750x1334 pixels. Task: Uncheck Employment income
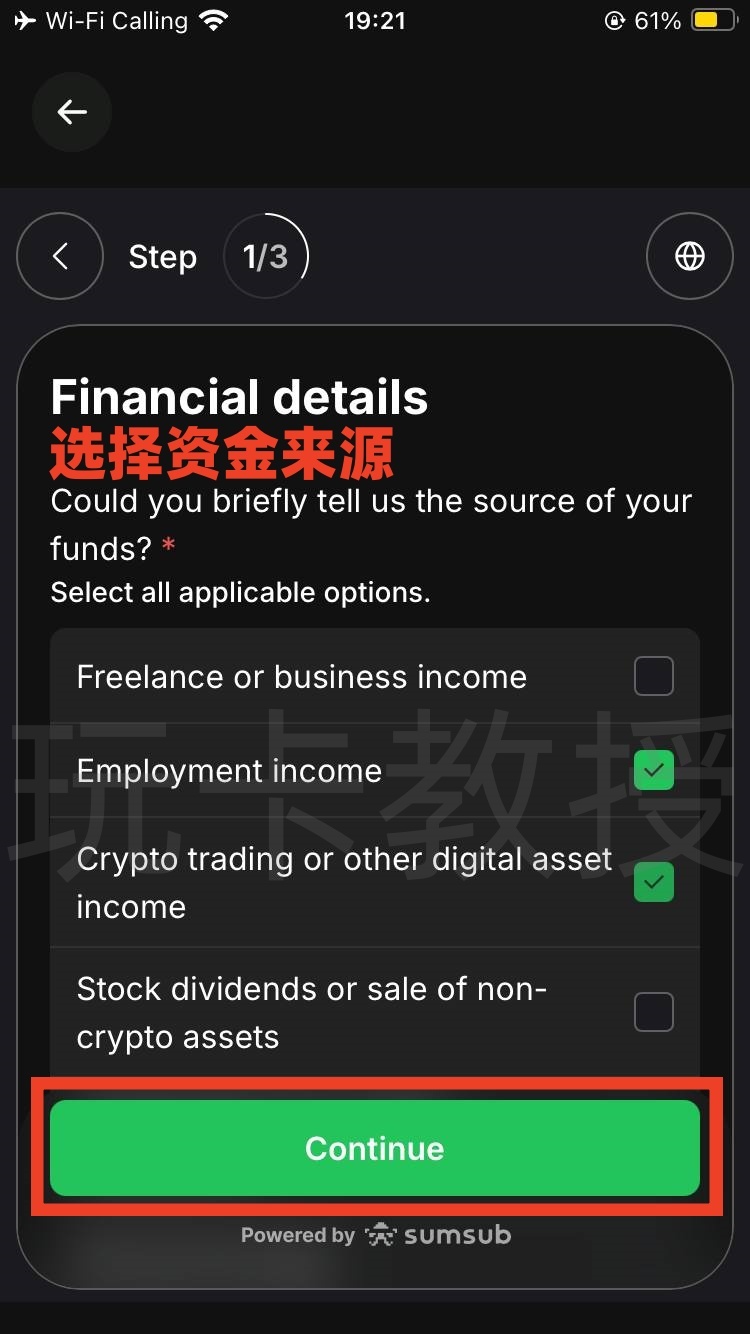(x=653, y=770)
